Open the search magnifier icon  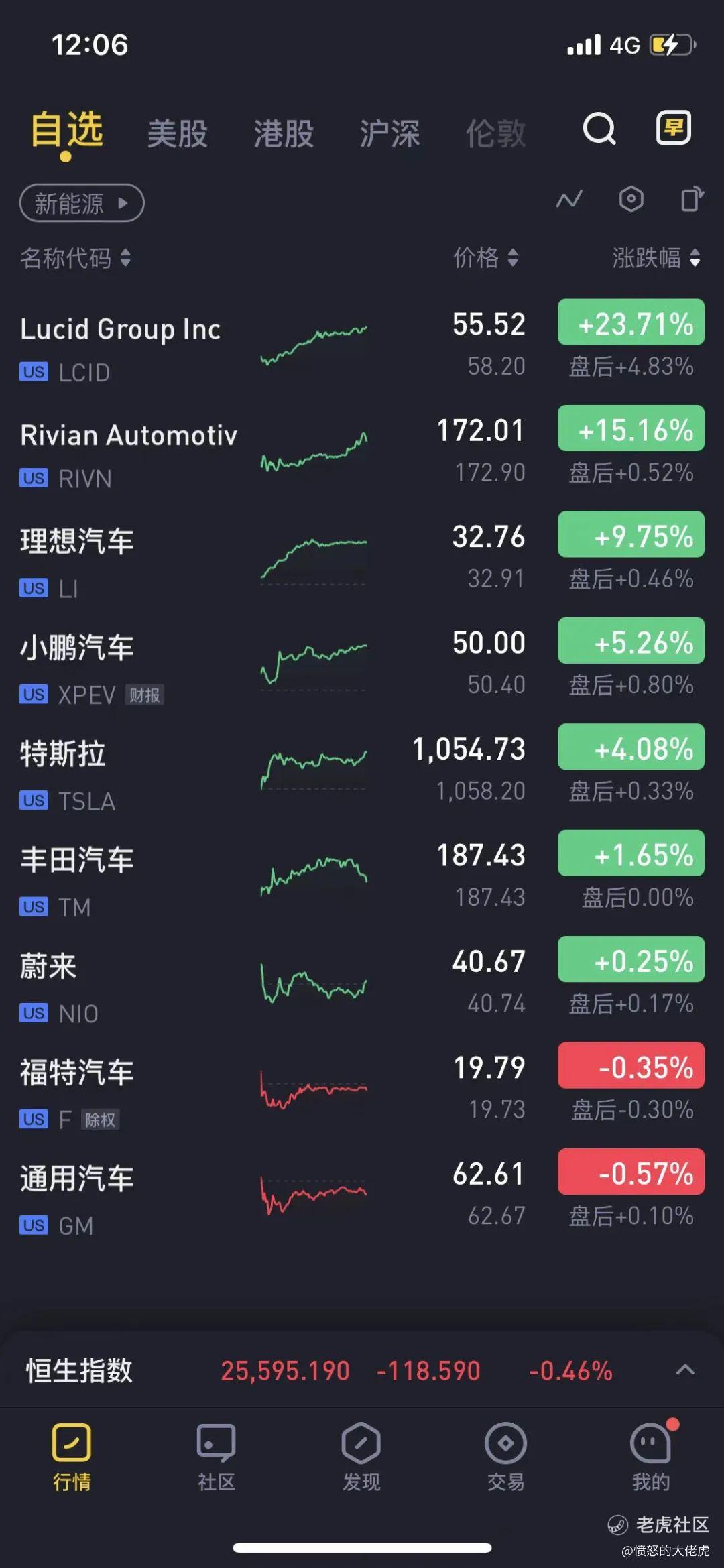(599, 129)
